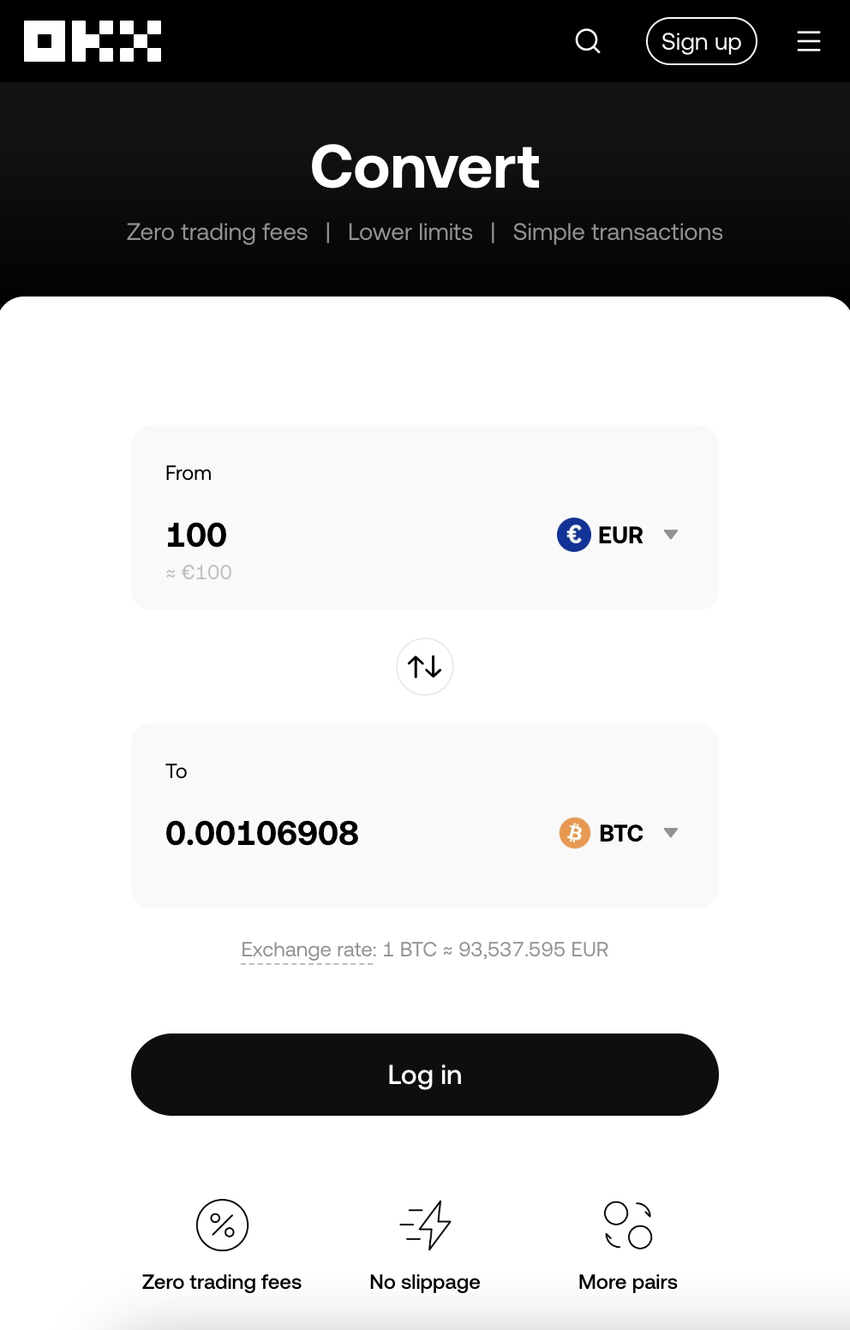Image resolution: width=850 pixels, height=1330 pixels.
Task: Log in to convert
Action: point(425,1074)
